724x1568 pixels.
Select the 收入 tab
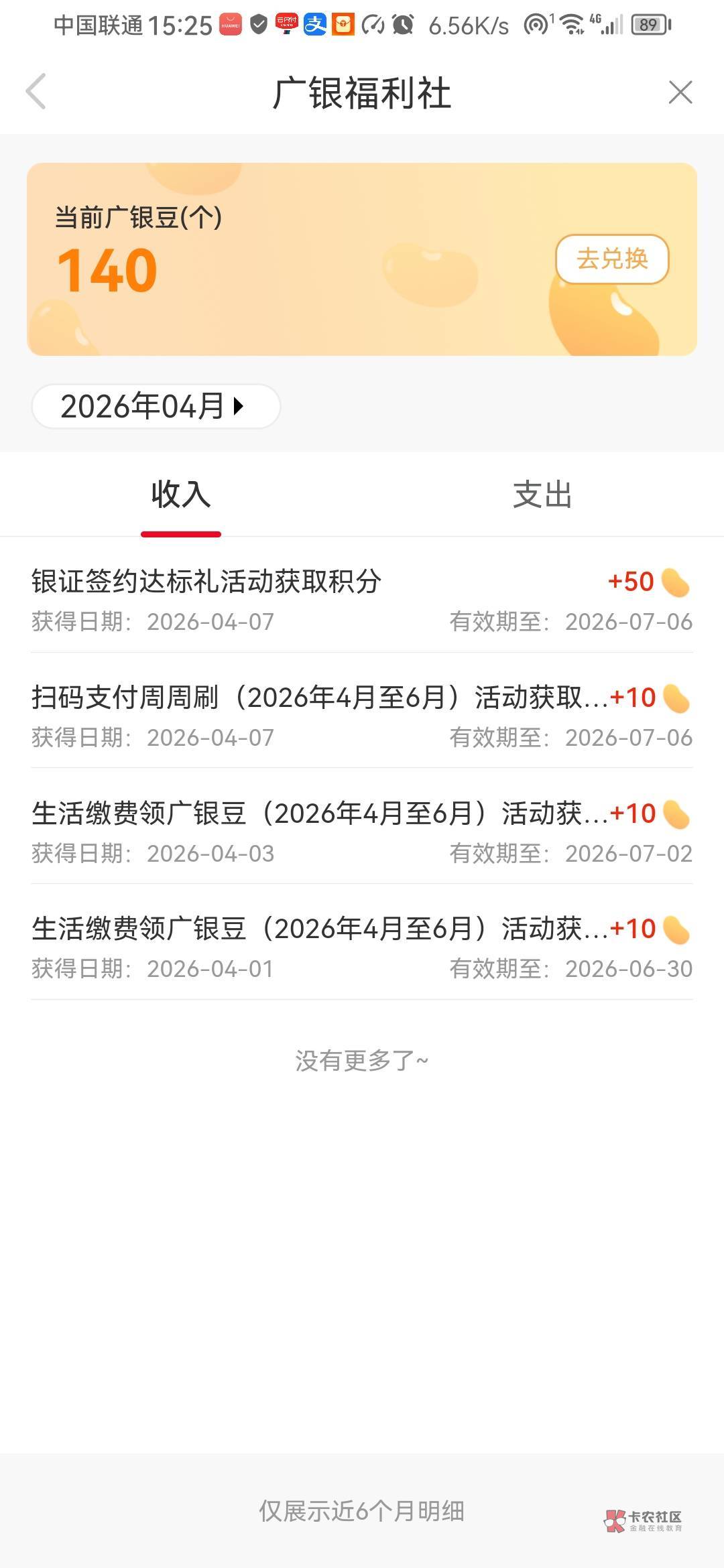(x=181, y=495)
